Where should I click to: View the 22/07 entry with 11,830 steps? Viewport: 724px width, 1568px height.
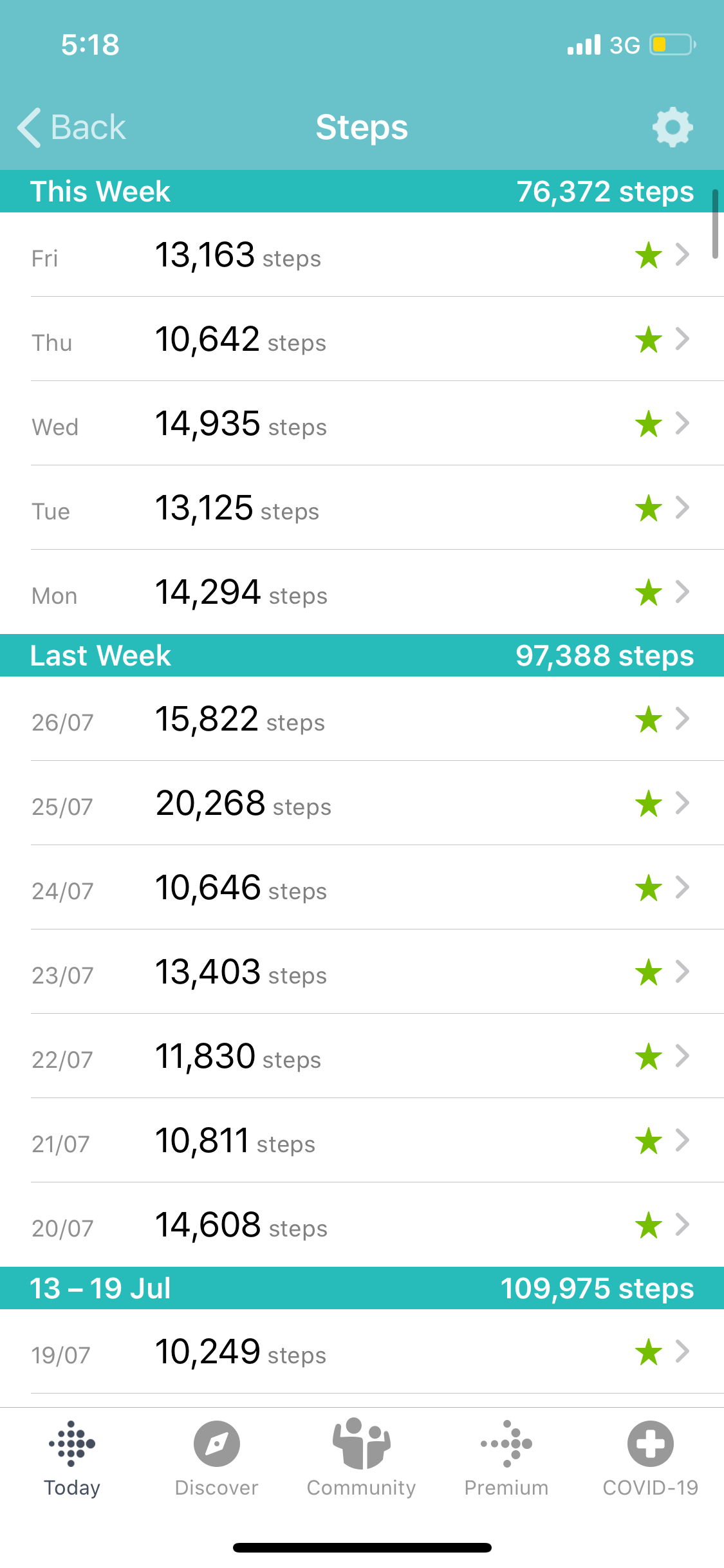pyautogui.click(x=362, y=1056)
